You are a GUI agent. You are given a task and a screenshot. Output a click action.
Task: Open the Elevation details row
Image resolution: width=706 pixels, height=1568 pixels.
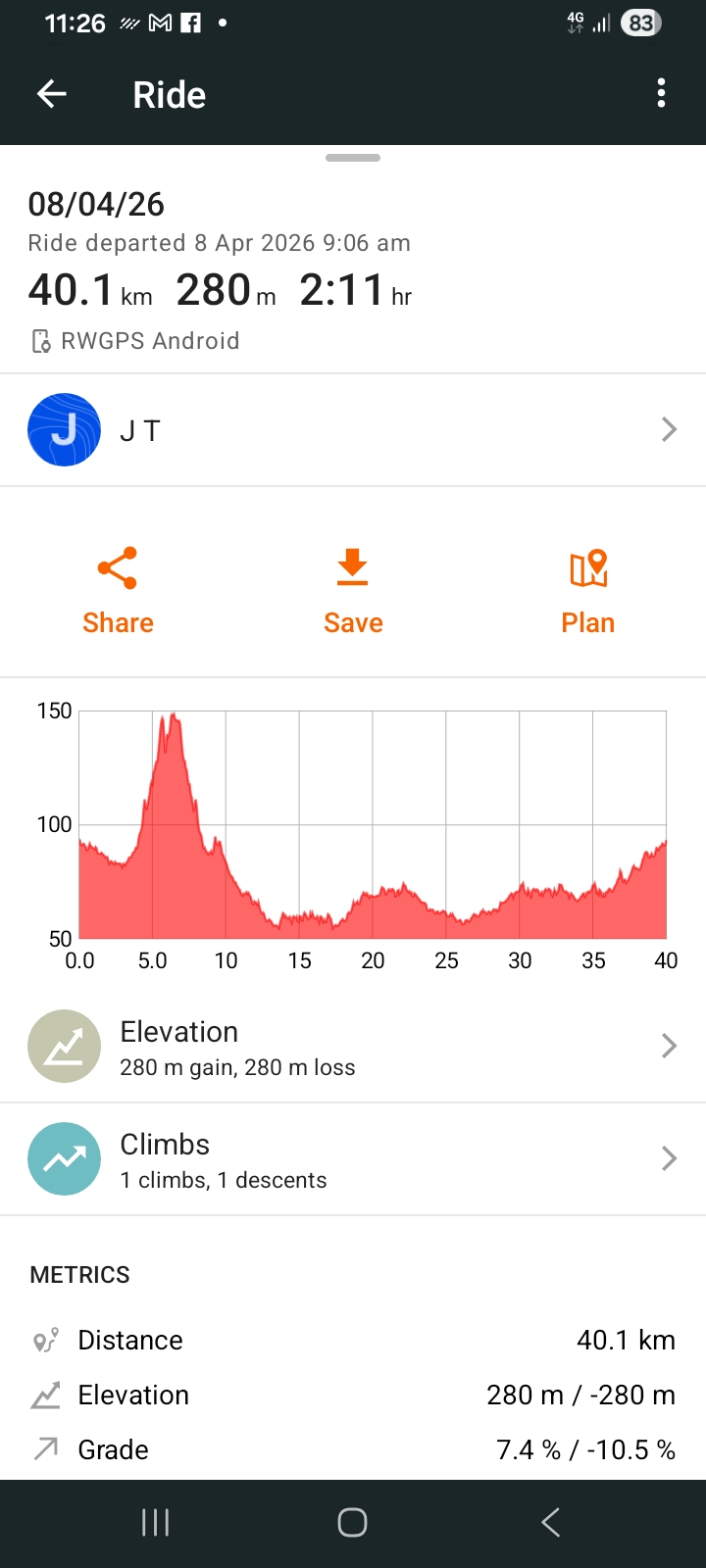coord(353,1047)
